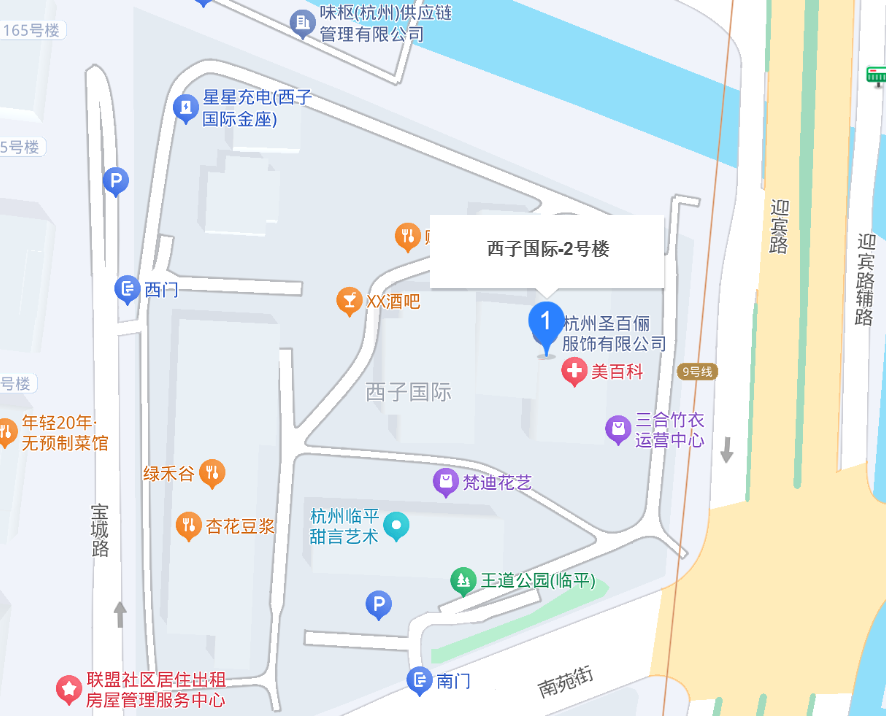Tap the 联盟社区居住出租房屋管理服务中心 marker

tap(69, 689)
